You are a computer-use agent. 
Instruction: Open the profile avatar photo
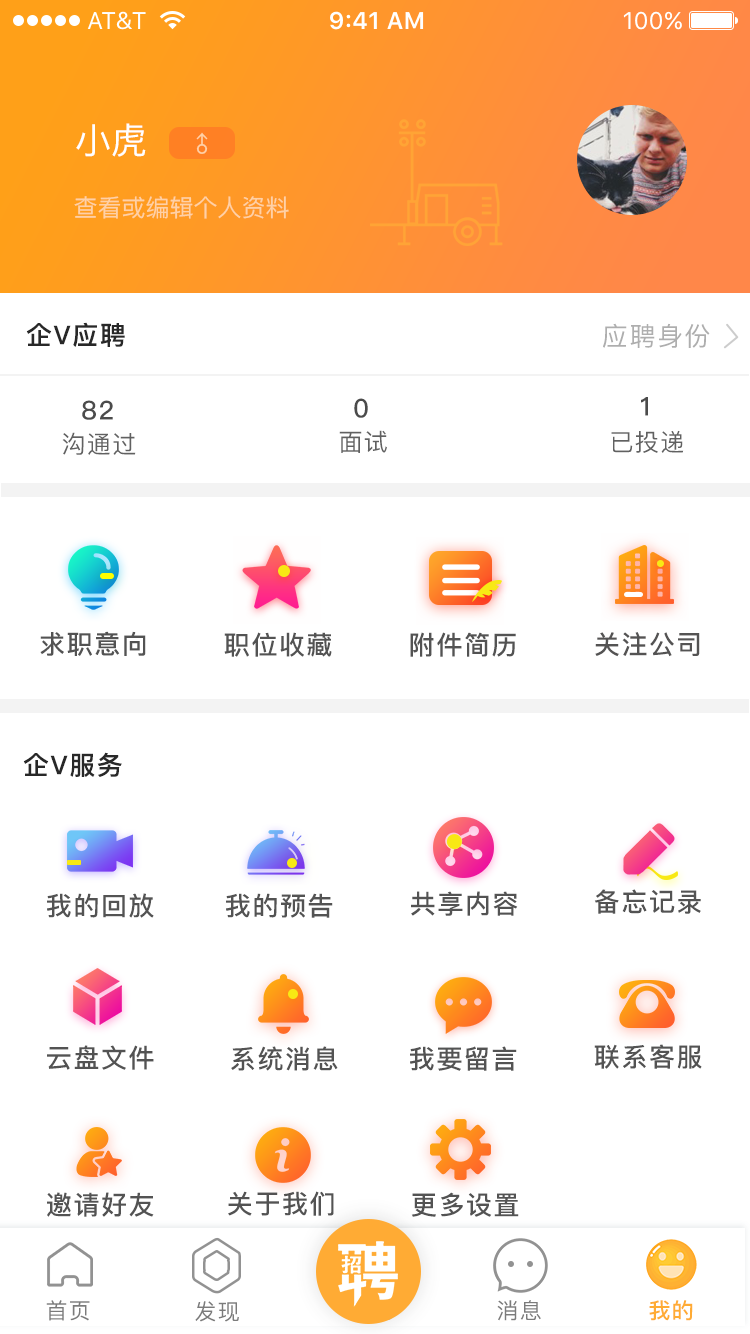pos(631,160)
